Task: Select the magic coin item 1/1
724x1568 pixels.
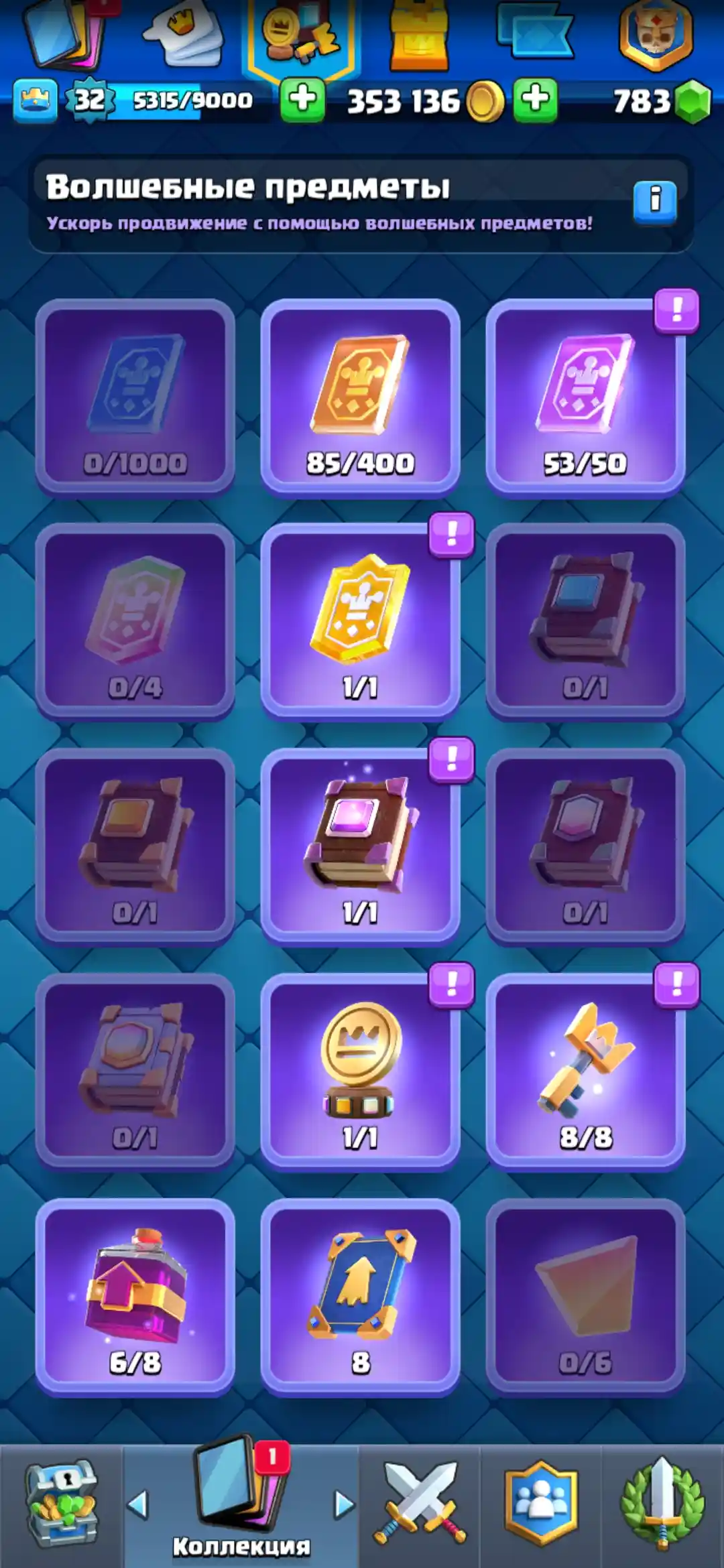Action: 360,1071
